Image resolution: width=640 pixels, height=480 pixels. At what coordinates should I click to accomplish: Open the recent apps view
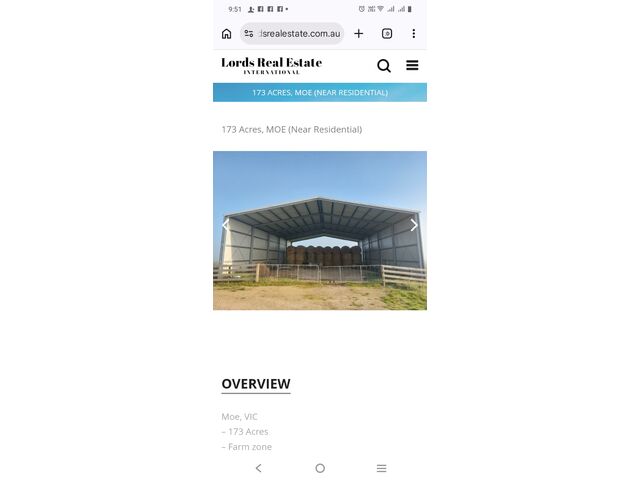point(381,468)
